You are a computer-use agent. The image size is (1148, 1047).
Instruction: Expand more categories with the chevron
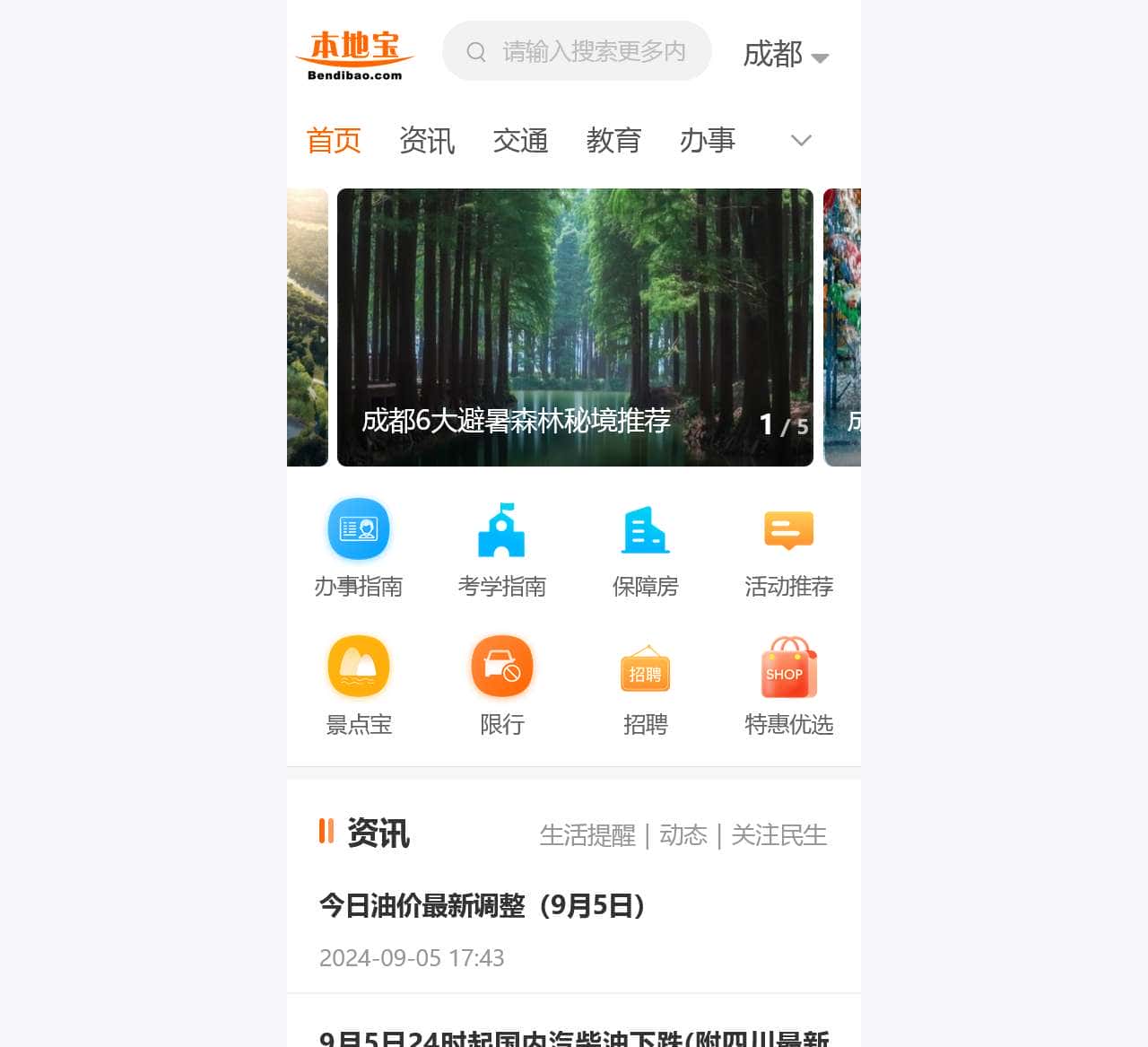[x=801, y=141]
